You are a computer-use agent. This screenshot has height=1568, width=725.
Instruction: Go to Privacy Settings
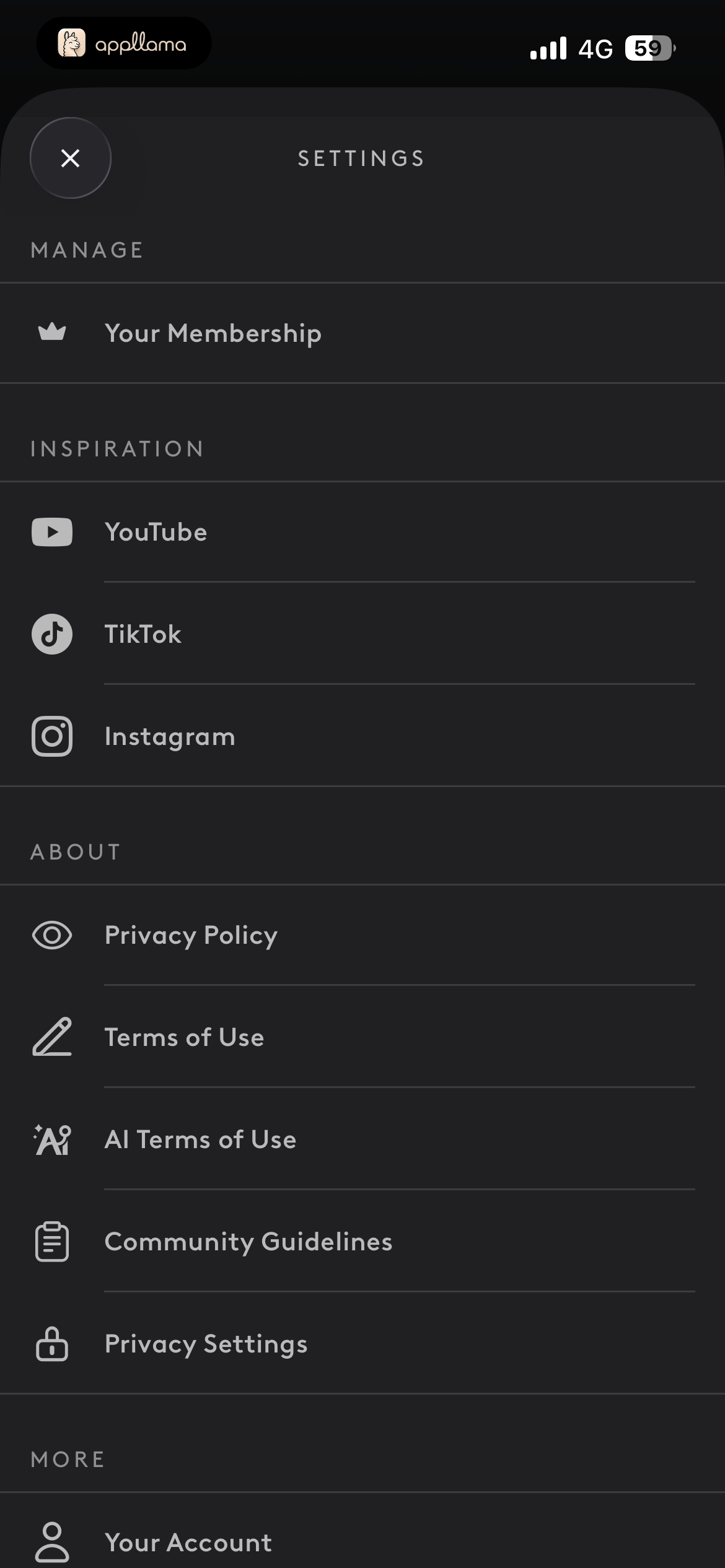(362, 1343)
